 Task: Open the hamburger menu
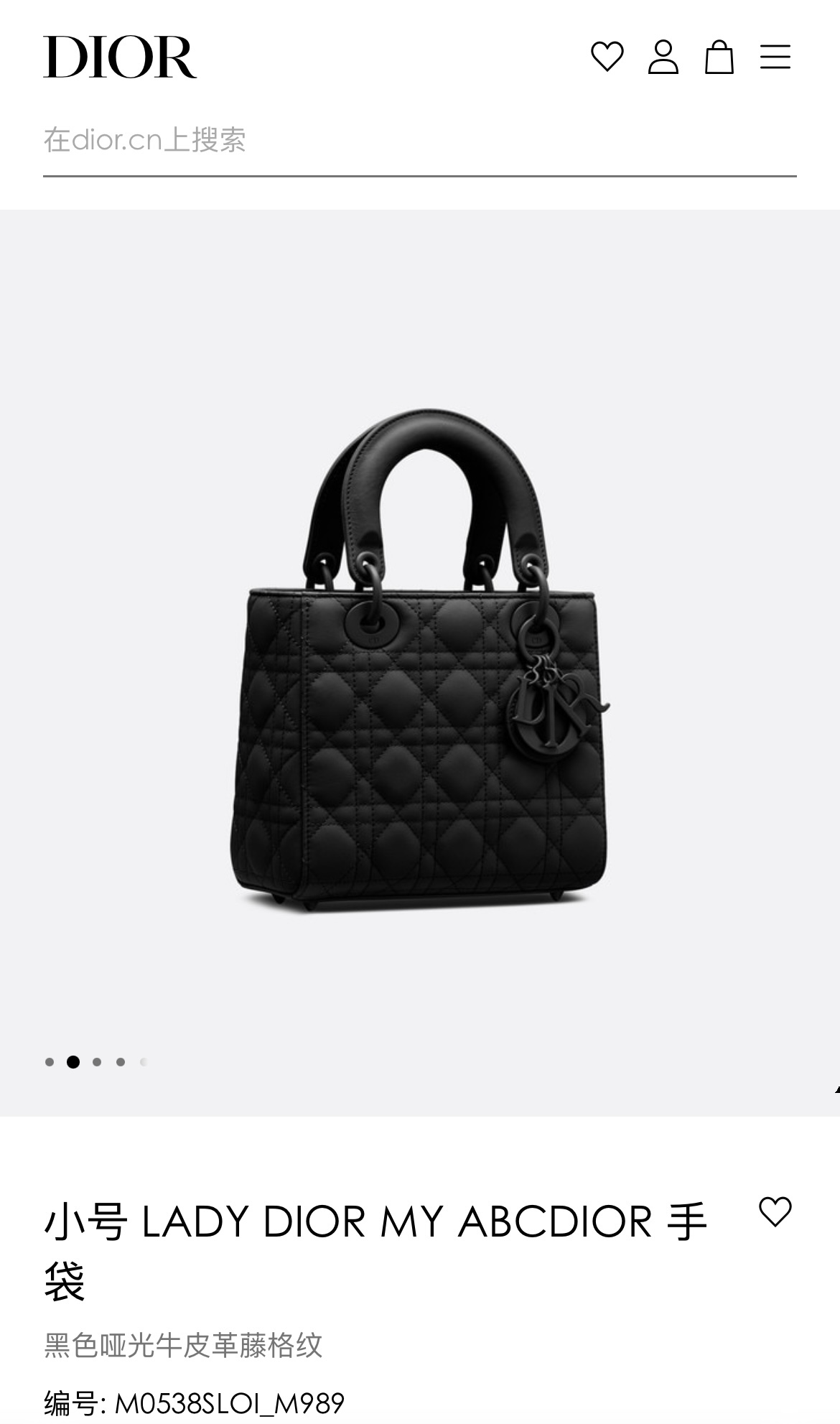tap(775, 57)
